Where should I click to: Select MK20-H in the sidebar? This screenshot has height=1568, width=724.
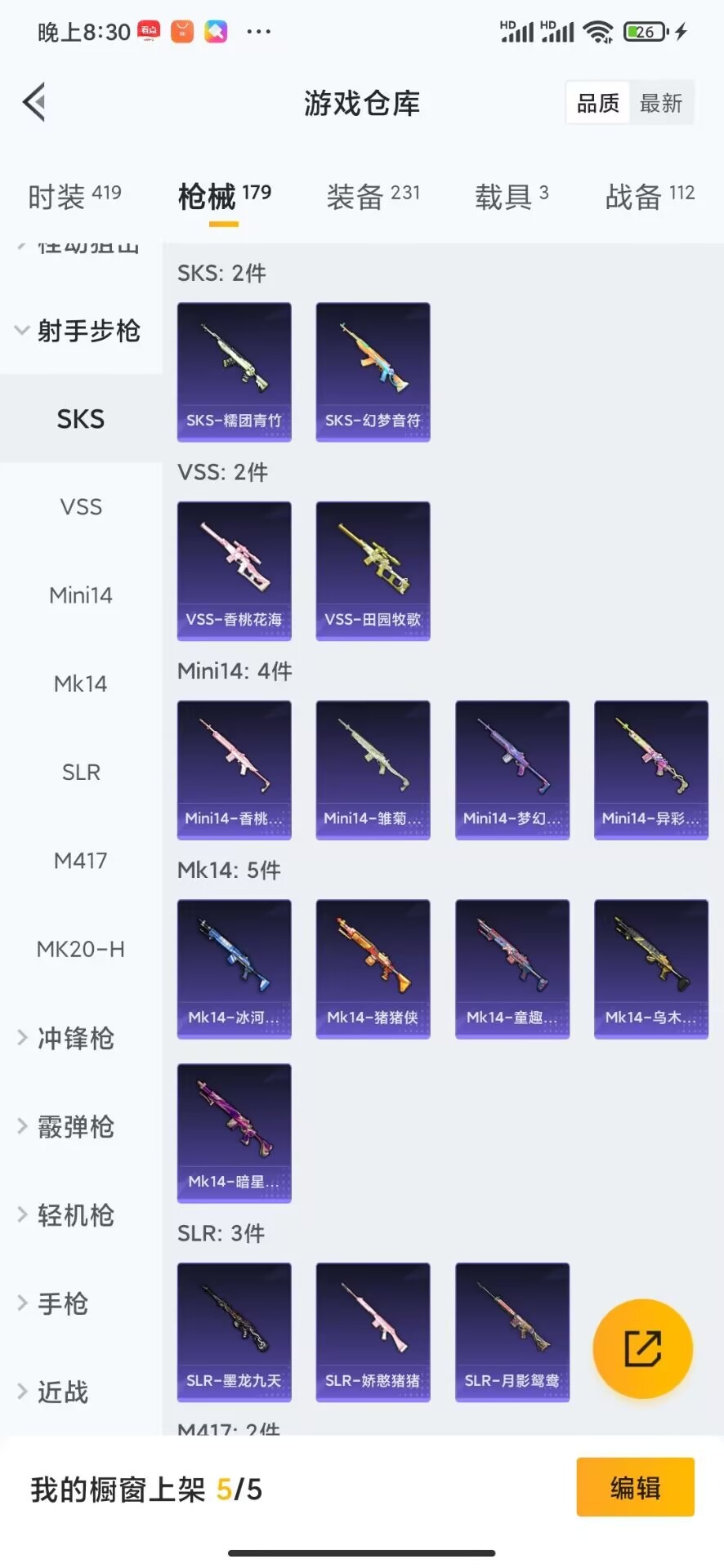pos(81,949)
